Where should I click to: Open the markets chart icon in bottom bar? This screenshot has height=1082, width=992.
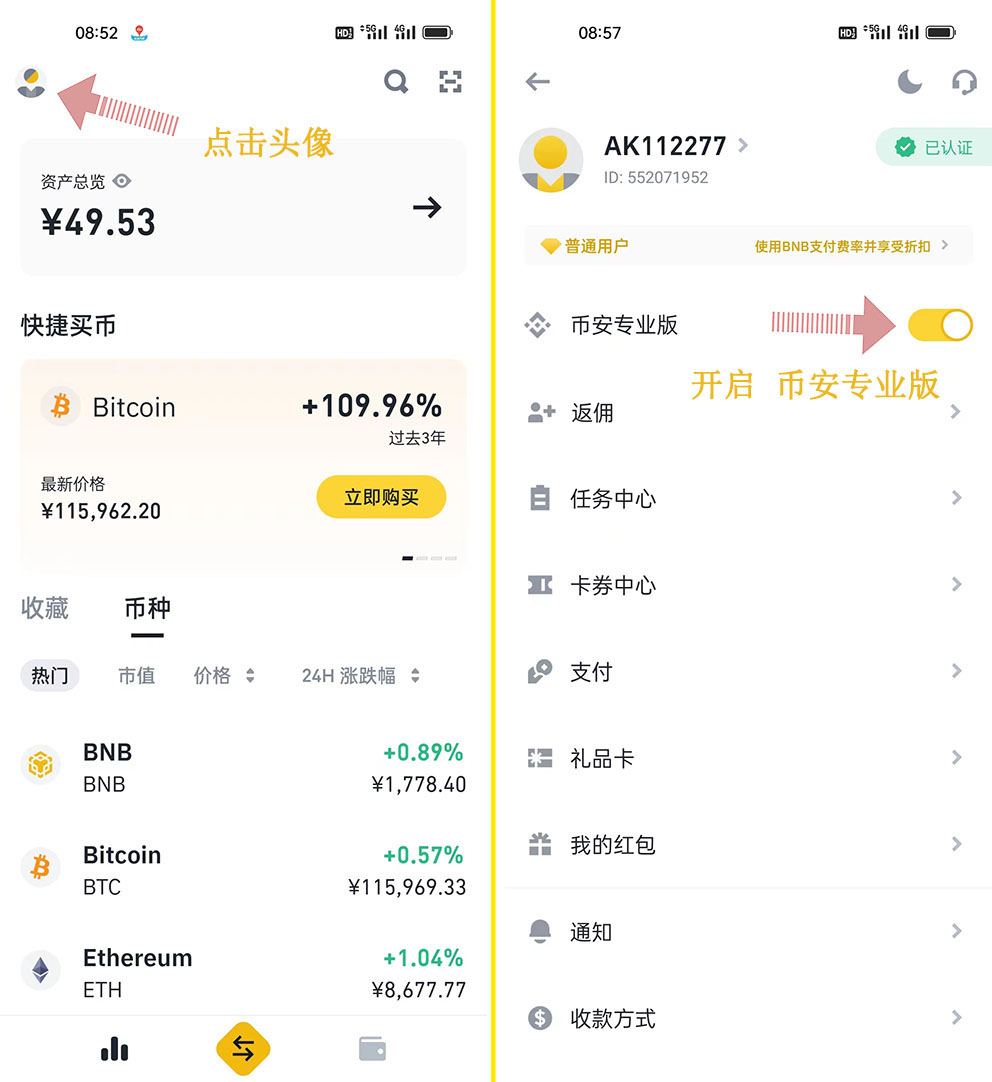114,1048
